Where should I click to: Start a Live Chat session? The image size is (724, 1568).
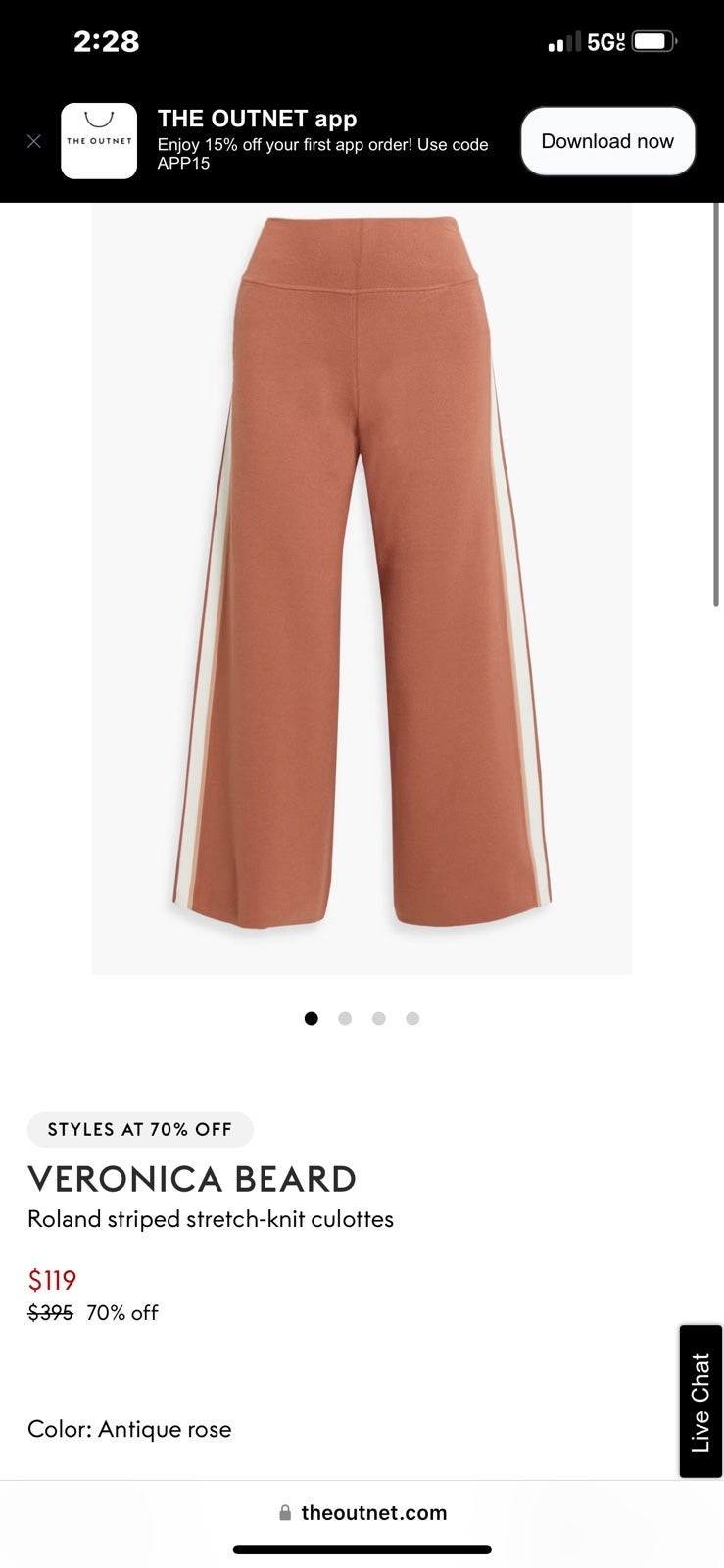700,1401
